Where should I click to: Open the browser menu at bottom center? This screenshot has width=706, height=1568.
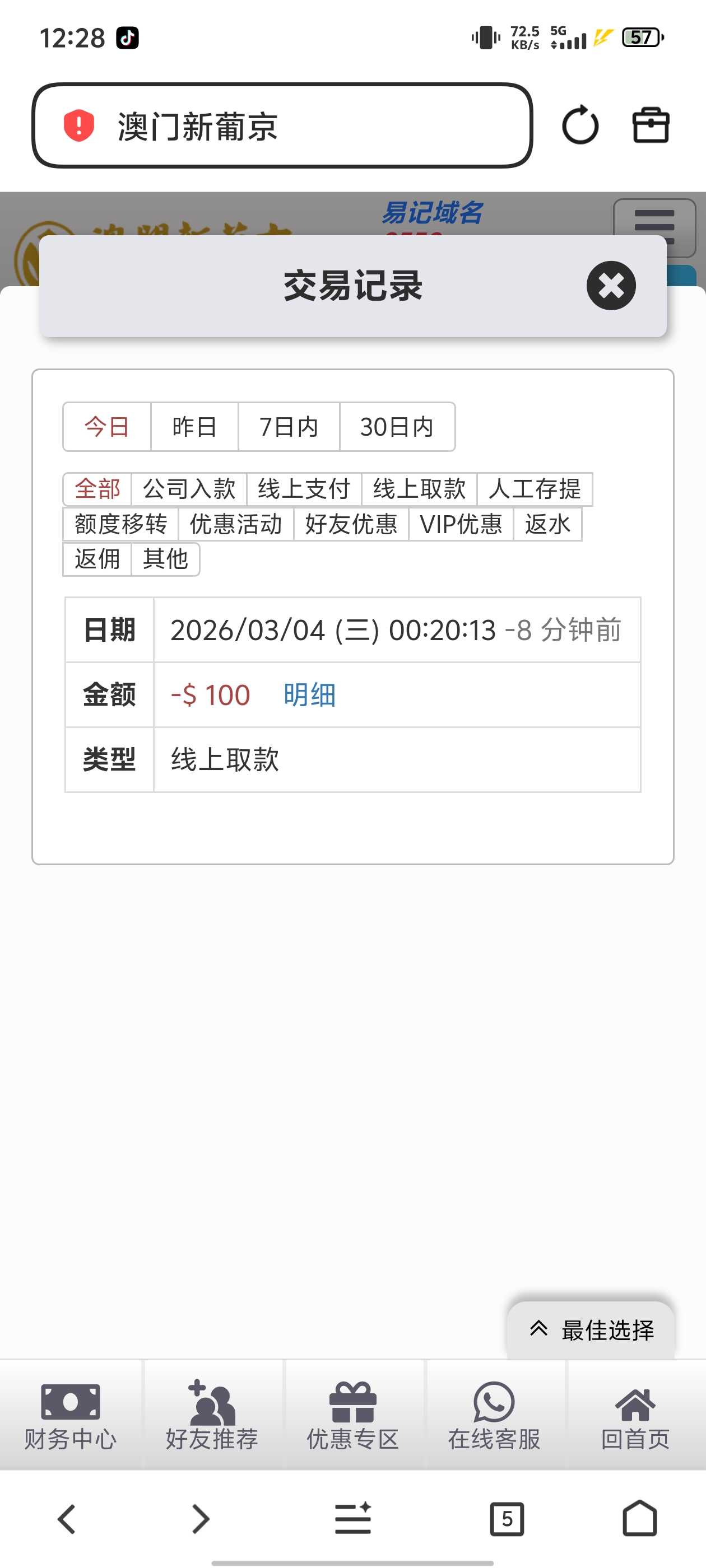tap(352, 1518)
